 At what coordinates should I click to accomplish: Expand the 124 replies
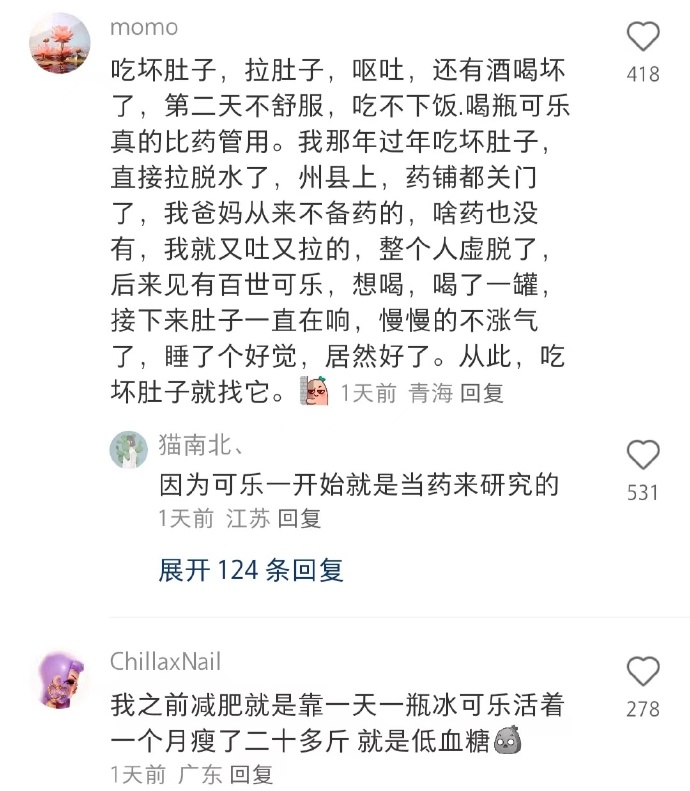(251, 570)
